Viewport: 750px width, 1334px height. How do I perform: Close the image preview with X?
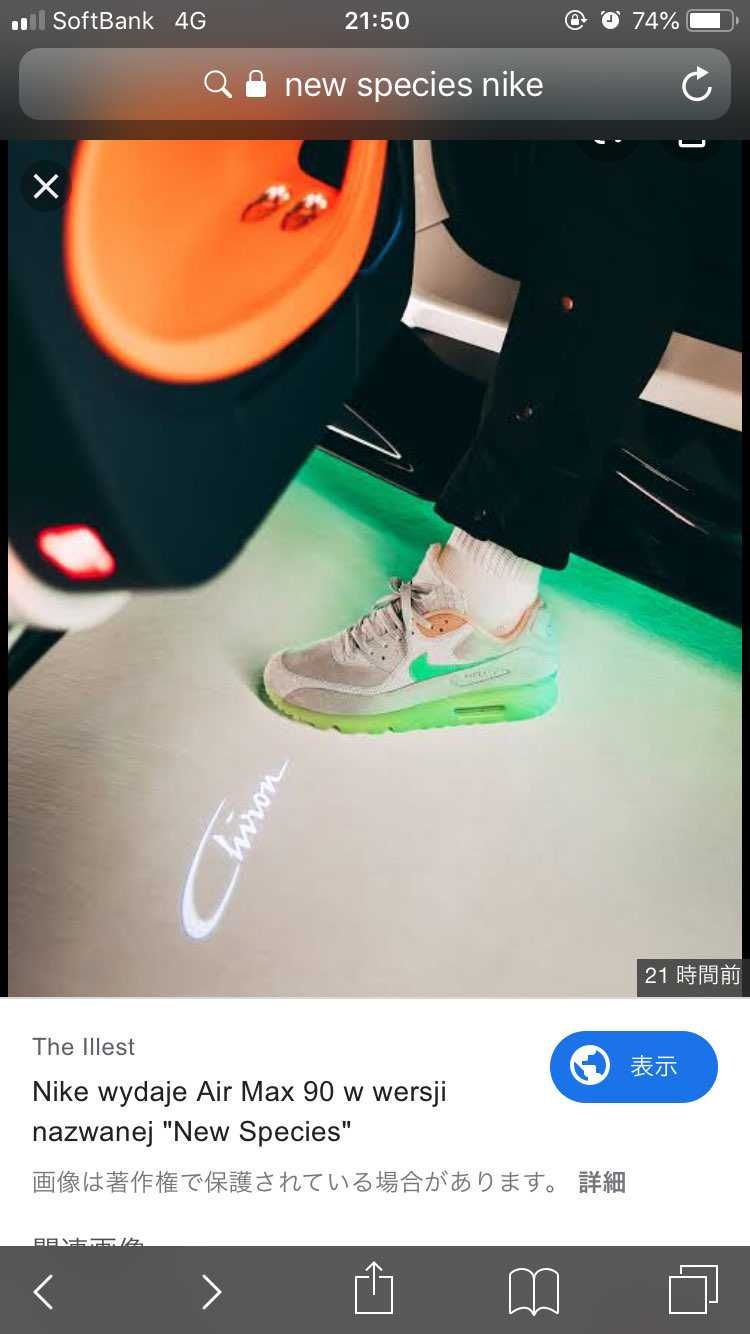(46, 187)
